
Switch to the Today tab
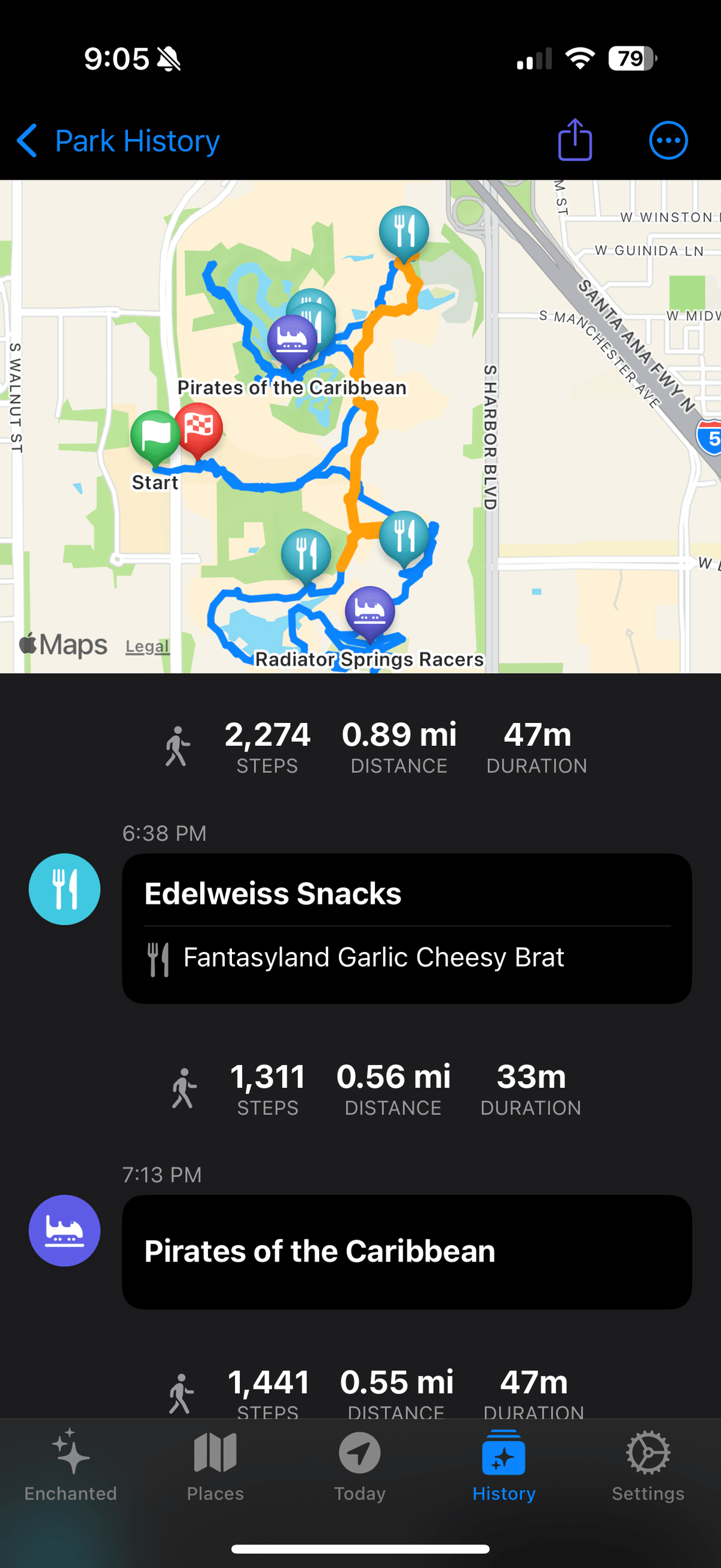(359, 1465)
